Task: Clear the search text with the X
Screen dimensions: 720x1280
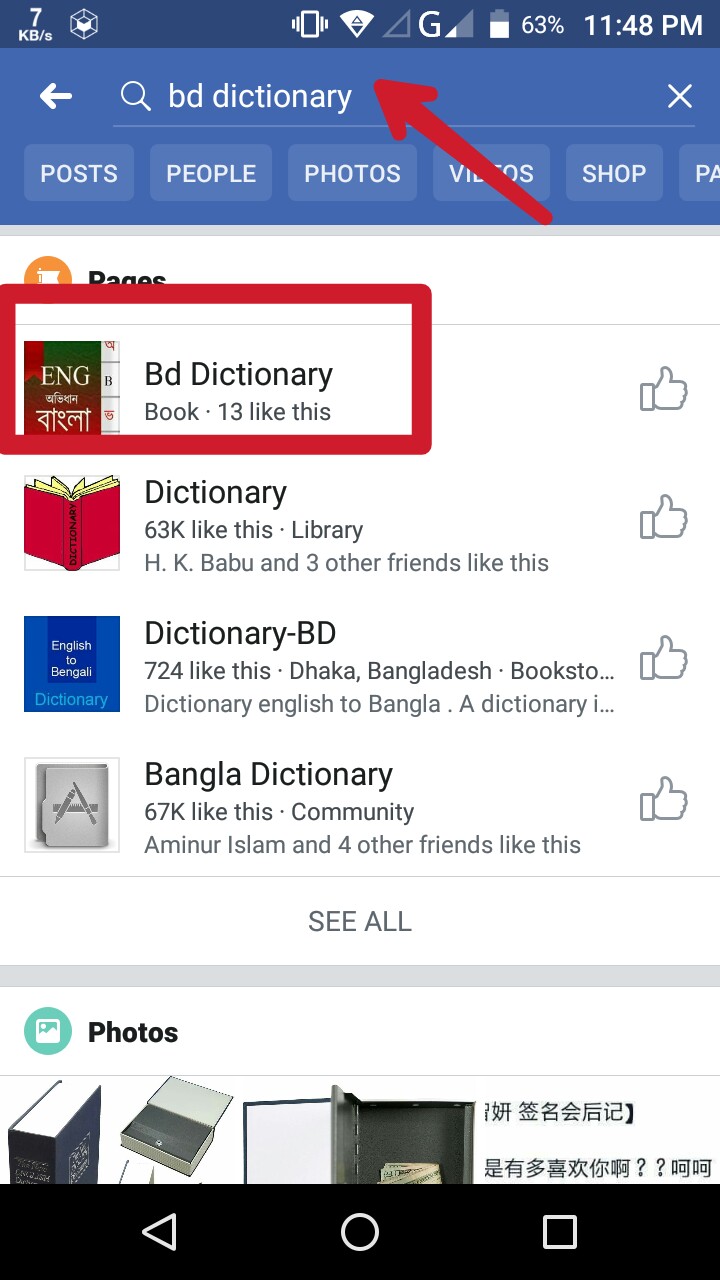Action: (680, 96)
